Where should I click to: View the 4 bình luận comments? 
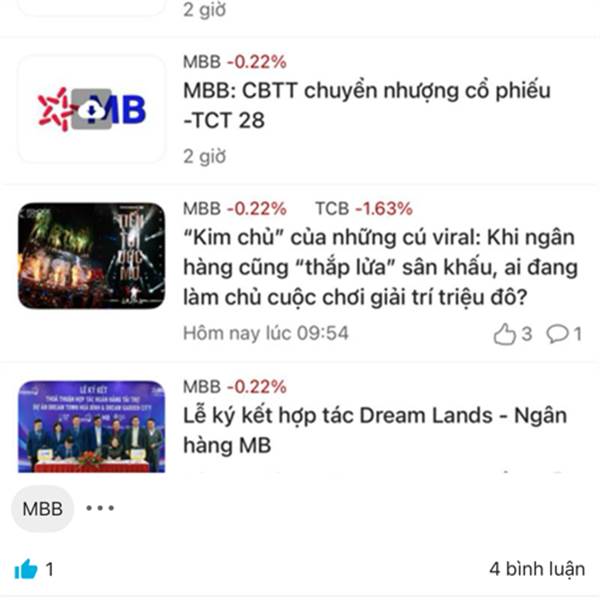(537, 569)
